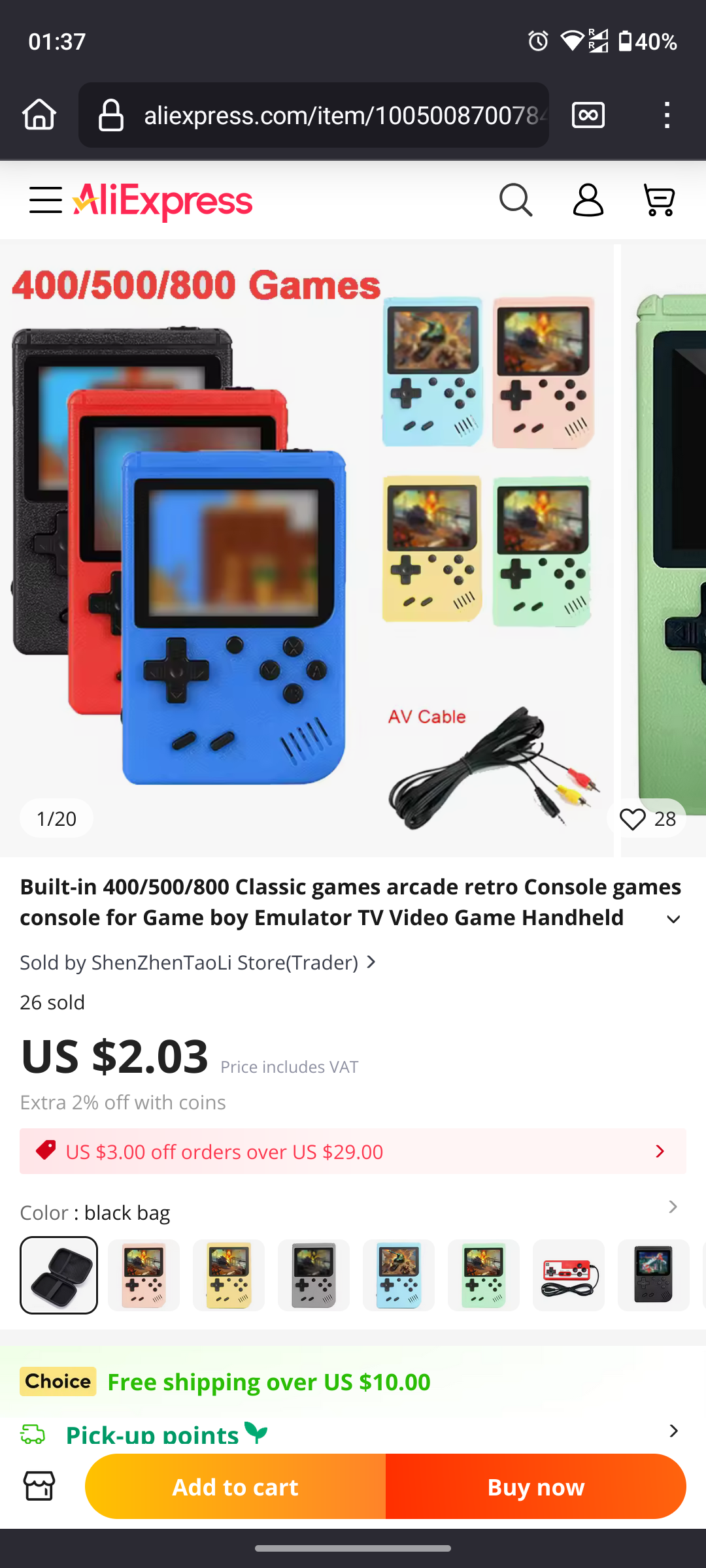706x1568 pixels.
Task: Open the AliExpress search icon
Action: [516, 200]
